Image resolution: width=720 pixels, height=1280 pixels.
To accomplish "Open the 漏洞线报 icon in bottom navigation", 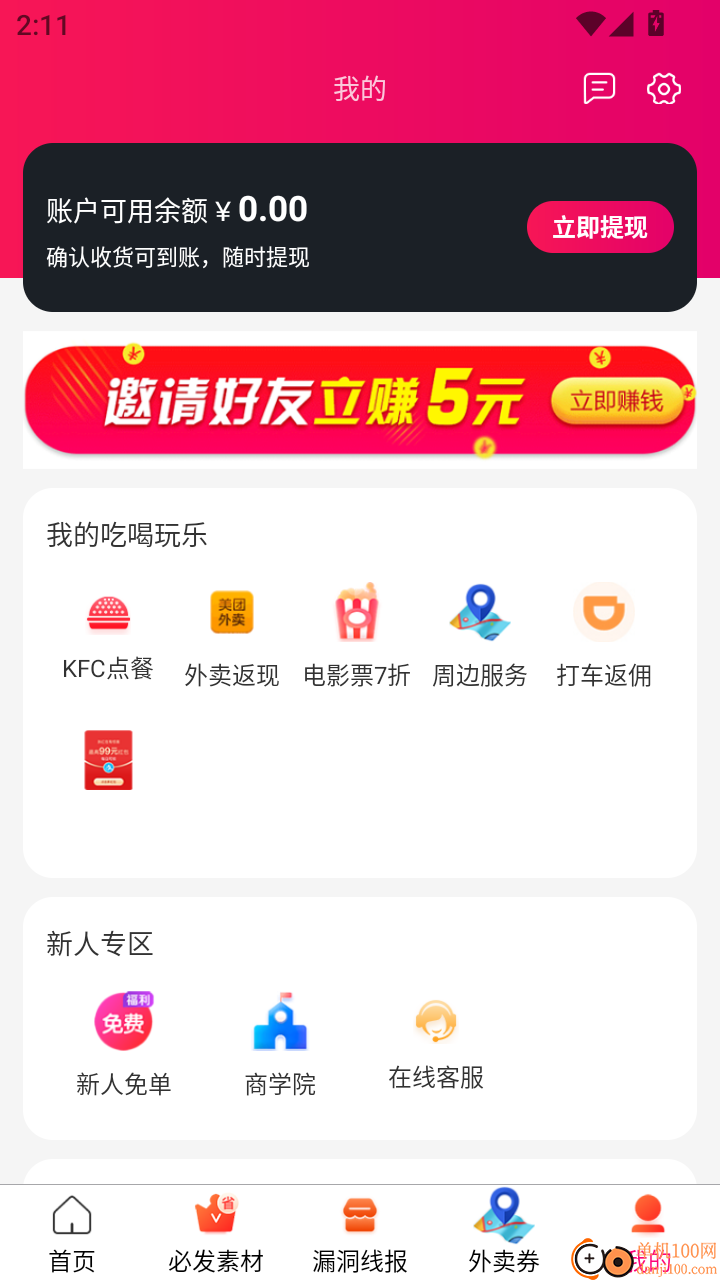I will coord(359,1228).
